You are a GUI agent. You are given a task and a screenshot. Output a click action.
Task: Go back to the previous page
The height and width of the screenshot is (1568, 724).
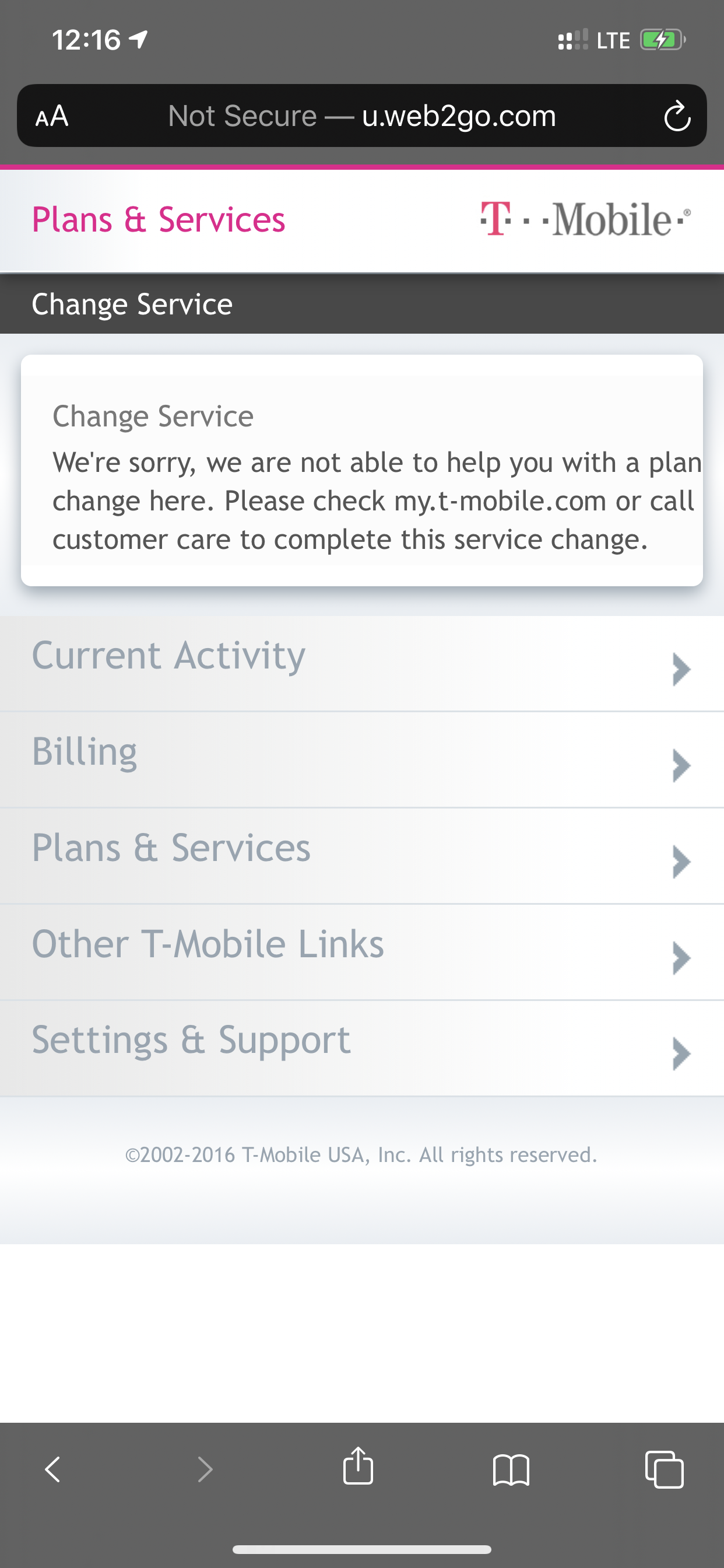pos(53,1469)
